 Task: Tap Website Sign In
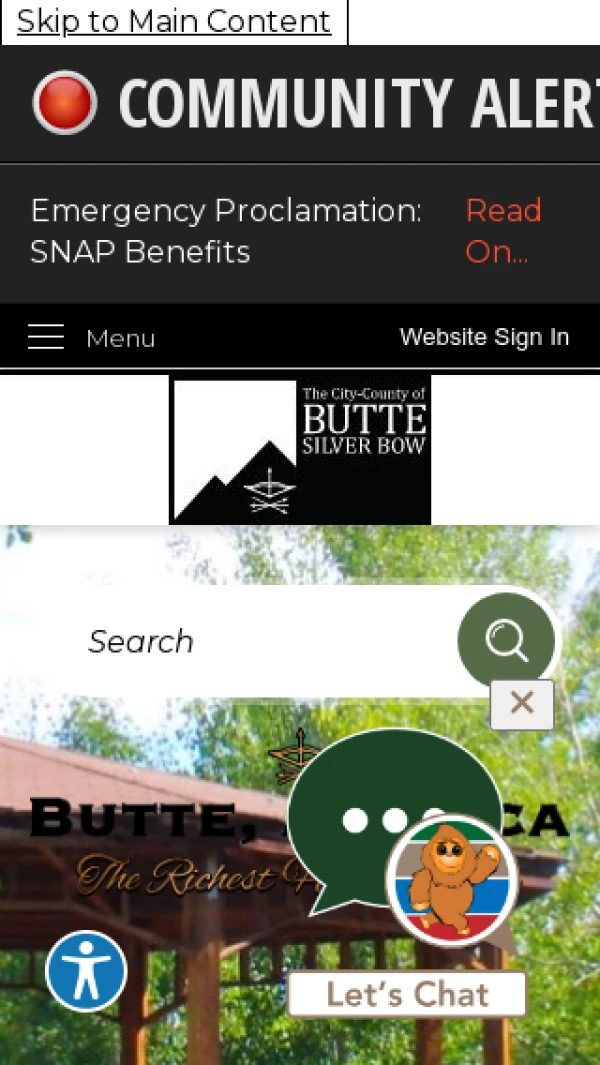[x=484, y=337]
